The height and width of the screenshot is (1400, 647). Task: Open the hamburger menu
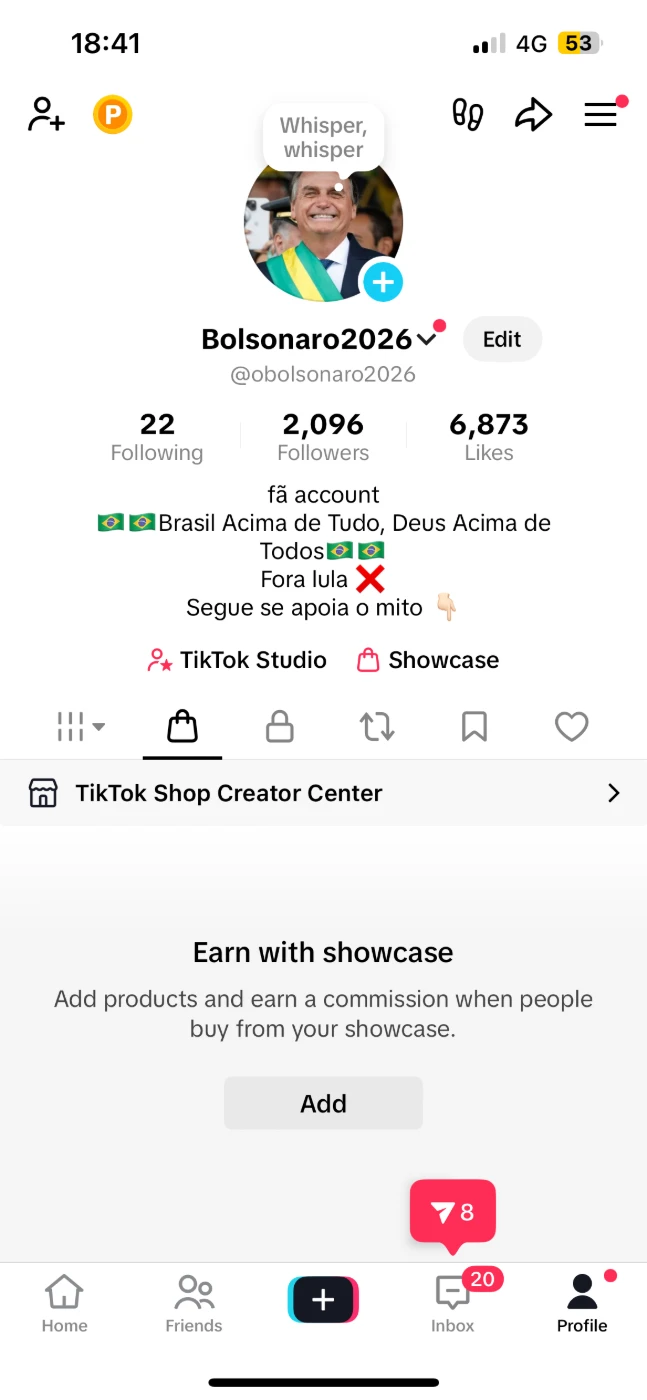pyautogui.click(x=601, y=115)
